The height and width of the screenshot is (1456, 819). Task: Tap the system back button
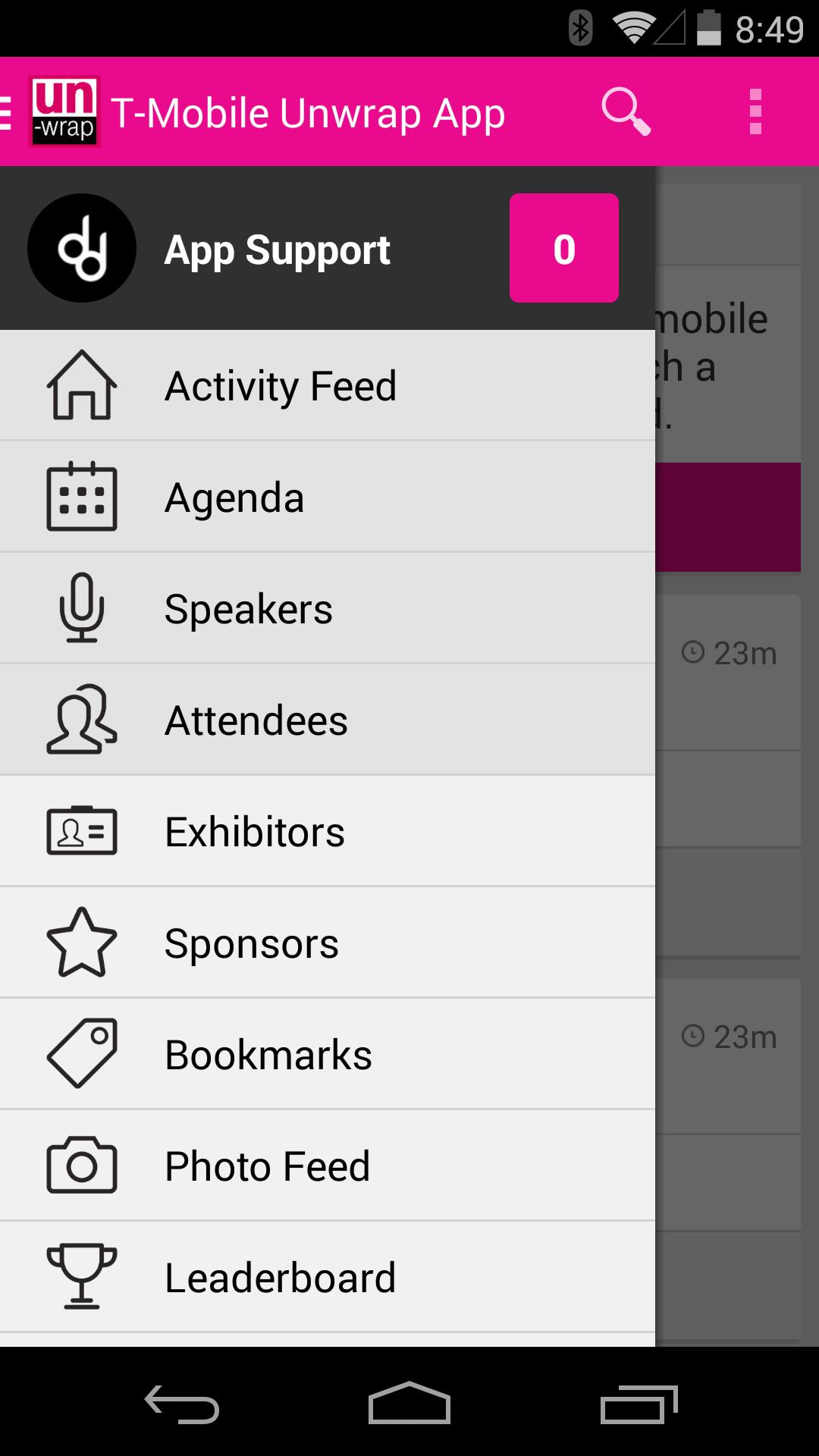(x=182, y=1404)
